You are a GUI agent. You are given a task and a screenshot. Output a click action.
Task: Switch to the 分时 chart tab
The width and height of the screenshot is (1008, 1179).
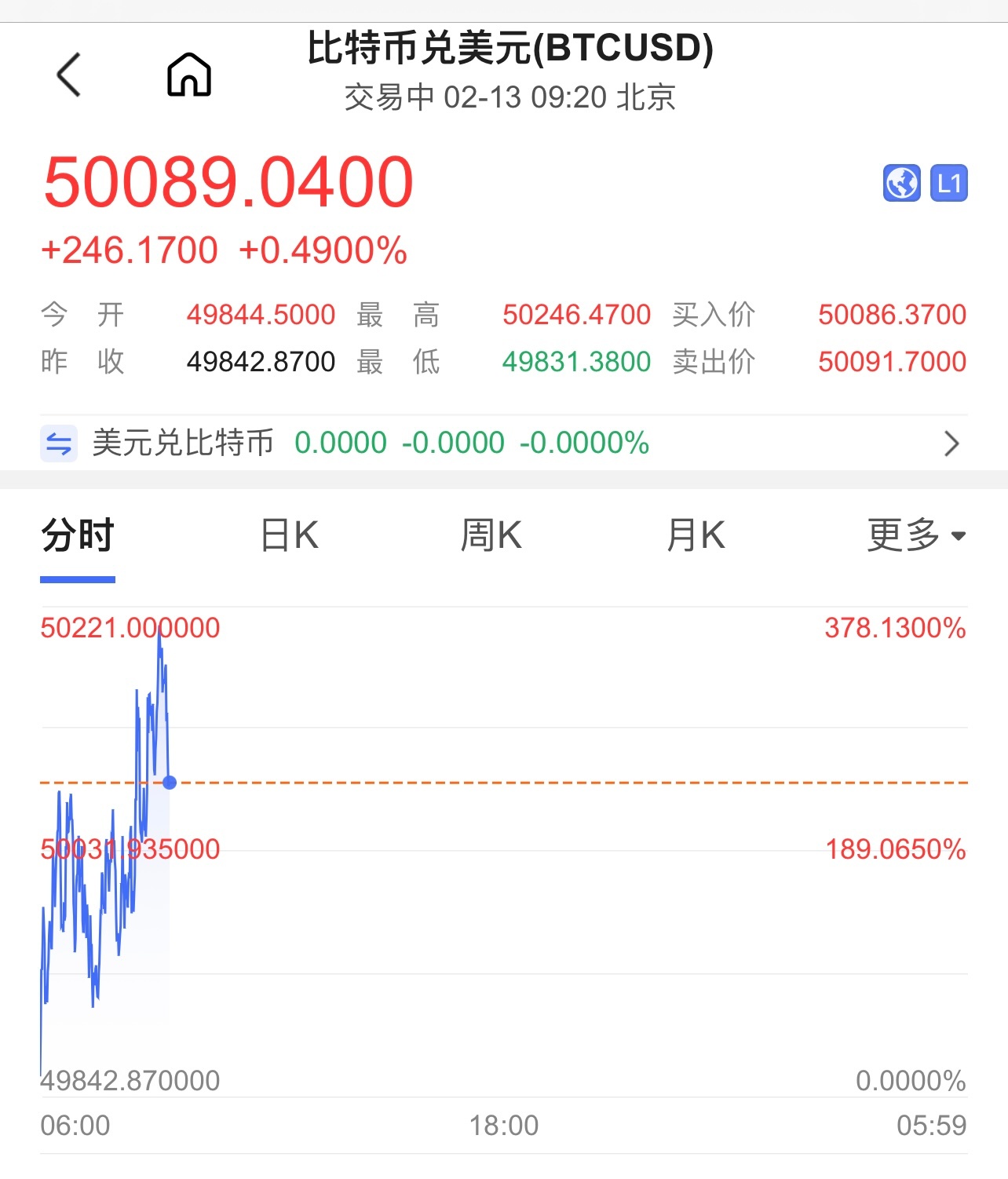(x=78, y=536)
